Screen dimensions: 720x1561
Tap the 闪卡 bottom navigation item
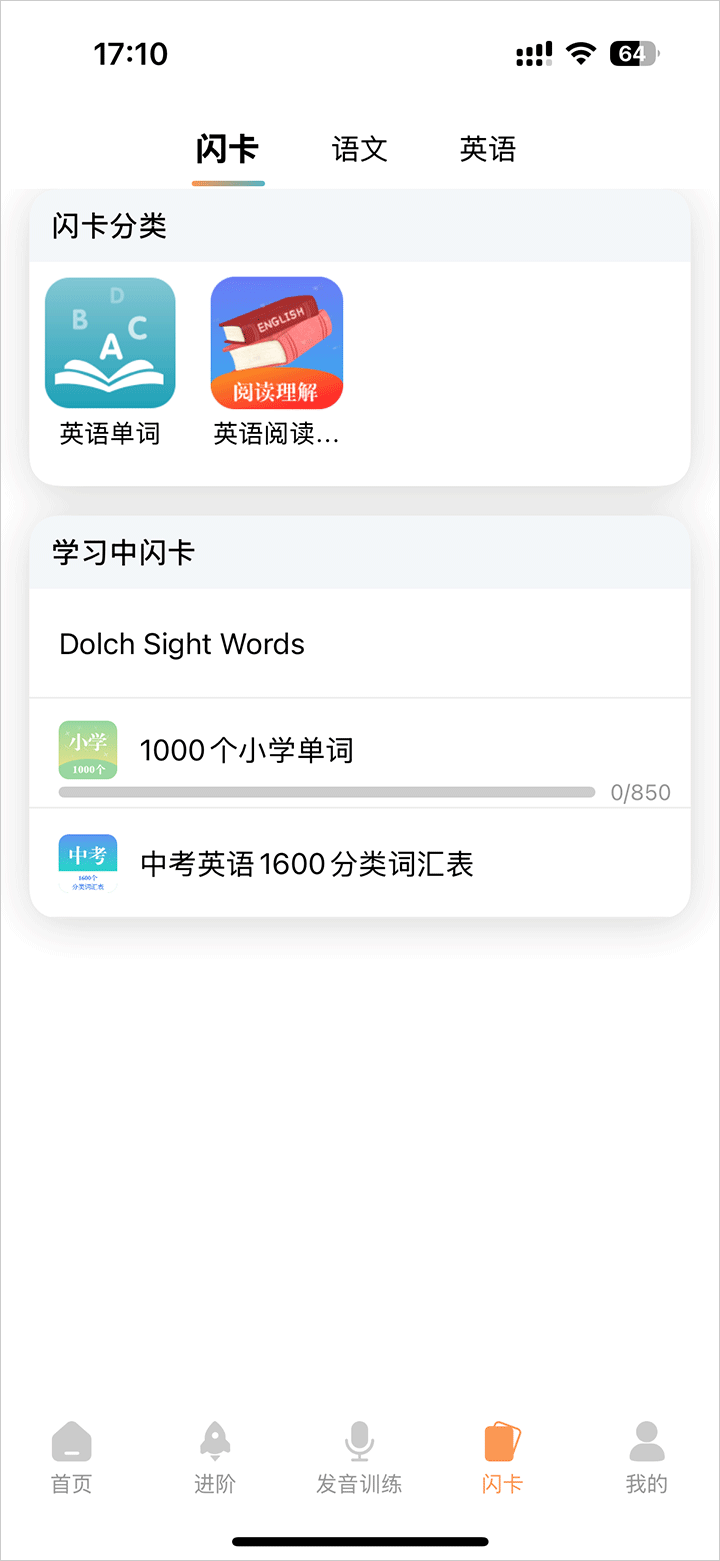[x=502, y=1457]
